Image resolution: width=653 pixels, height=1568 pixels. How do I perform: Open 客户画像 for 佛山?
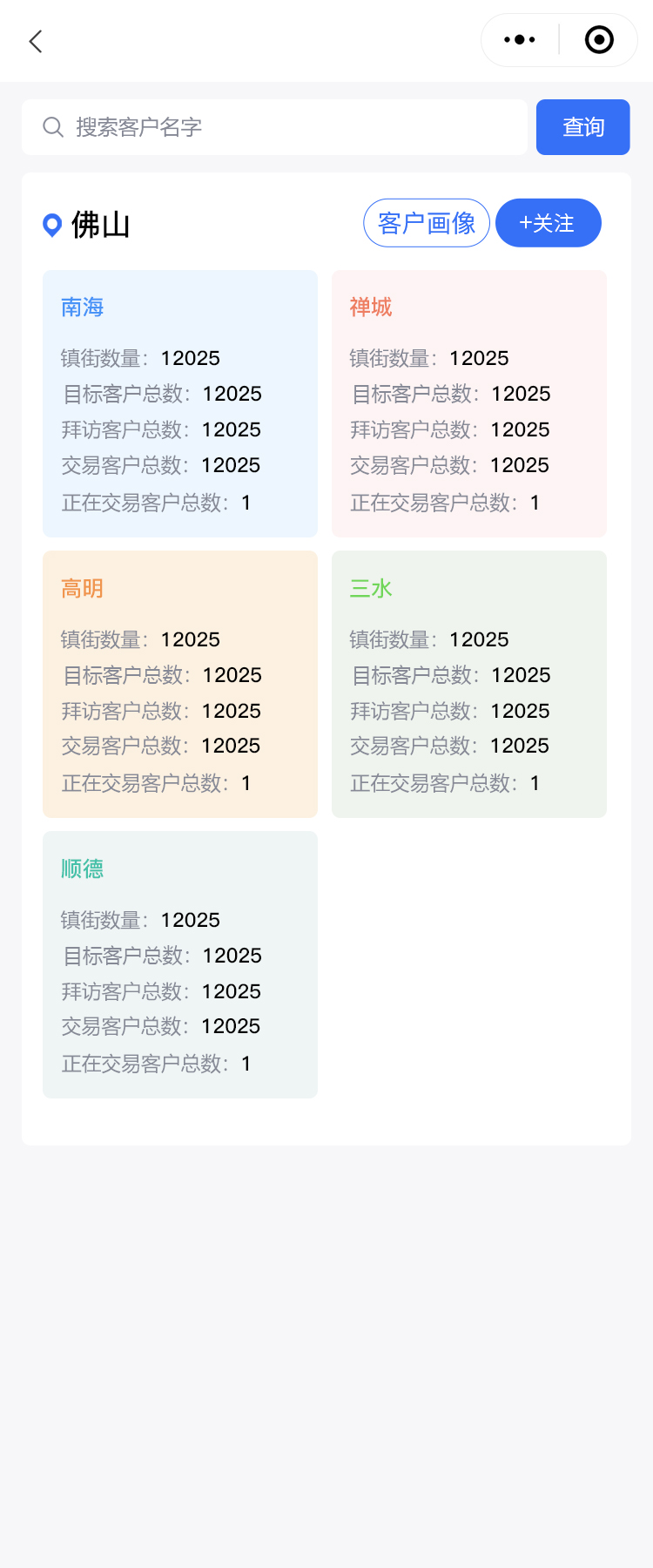[427, 223]
